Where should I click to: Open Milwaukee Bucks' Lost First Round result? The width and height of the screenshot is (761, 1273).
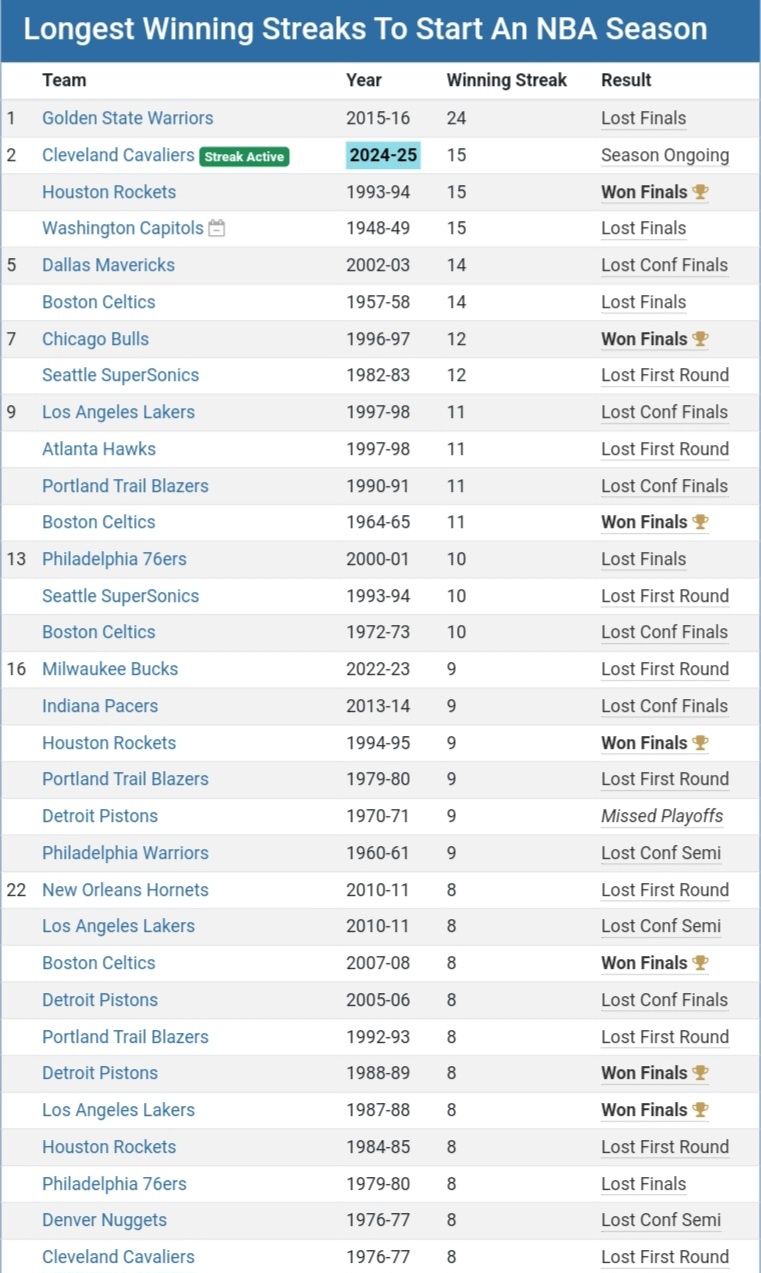[x=665, y=669]
